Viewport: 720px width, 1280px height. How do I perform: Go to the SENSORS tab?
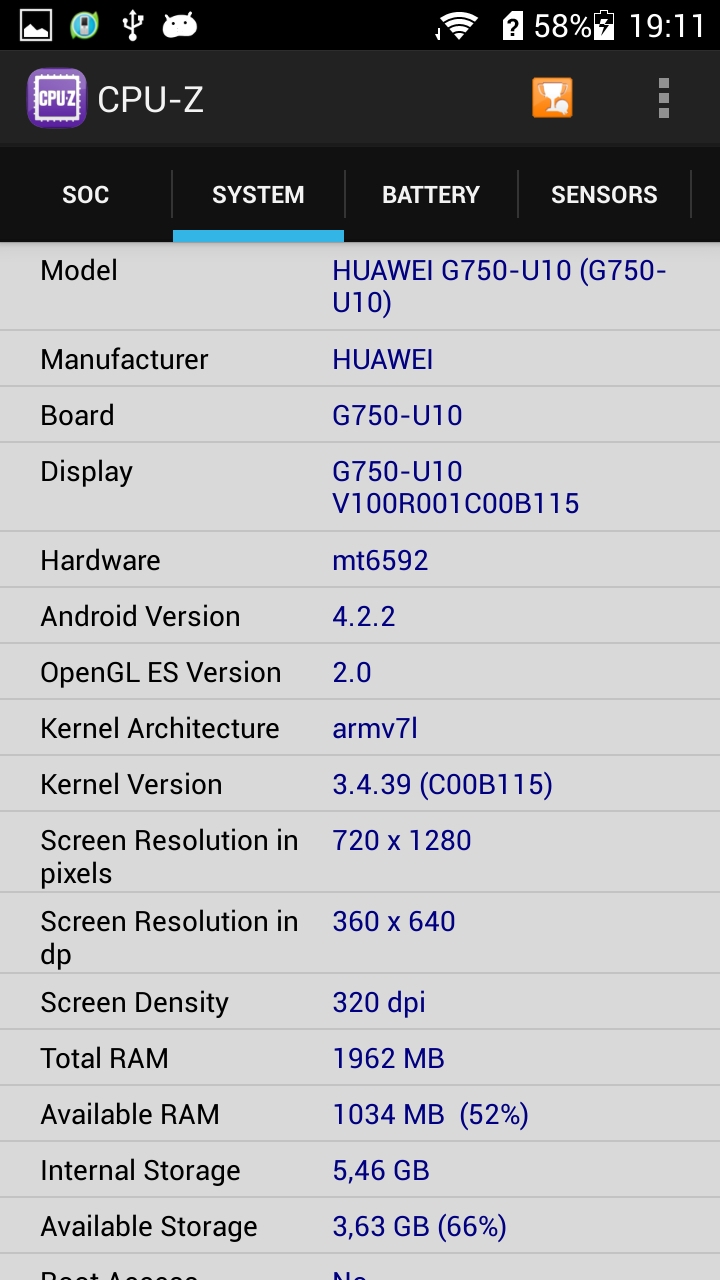(x=604, y=194)
